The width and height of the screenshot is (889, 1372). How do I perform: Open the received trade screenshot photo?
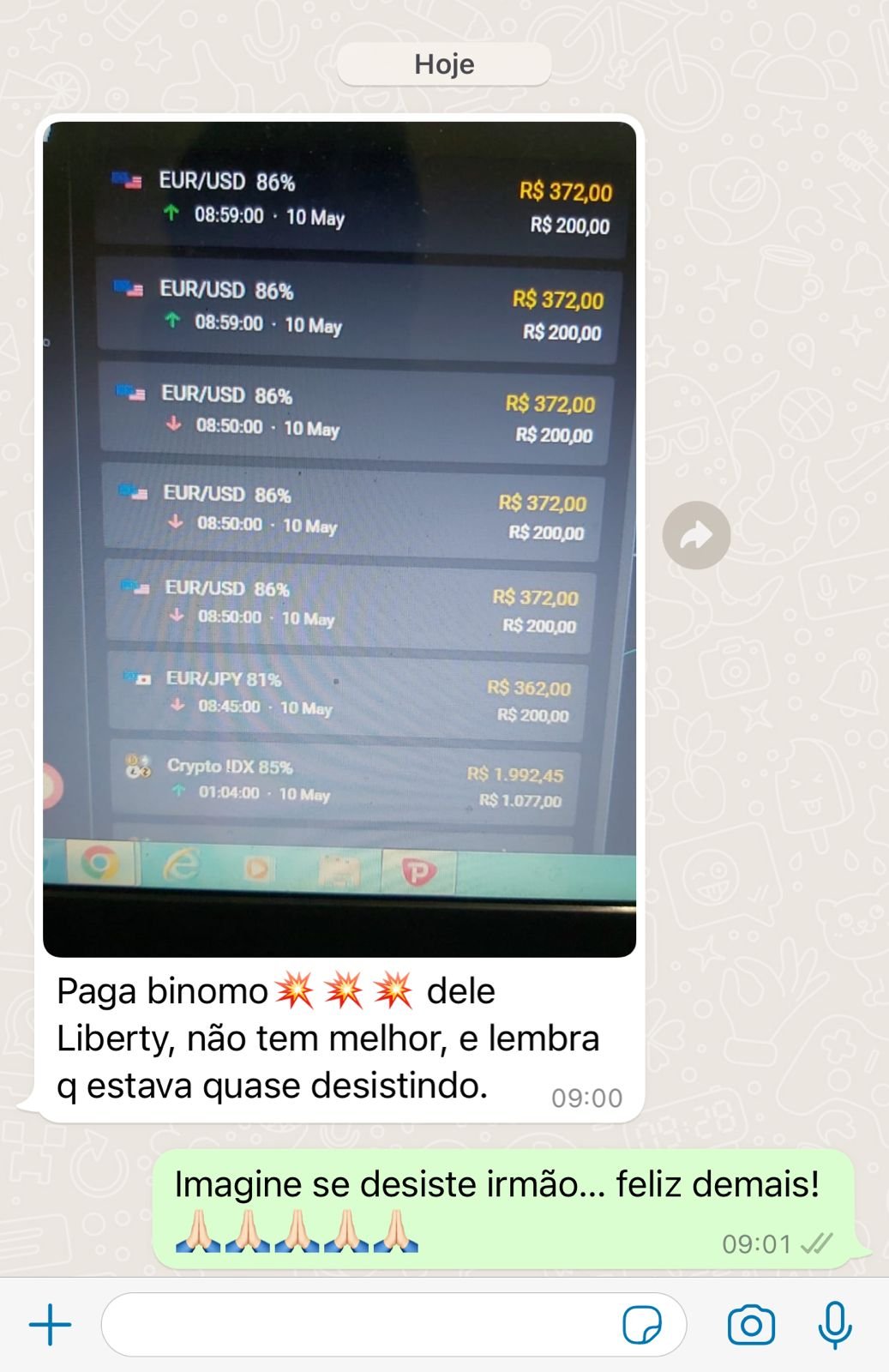pyautogui.click(x=339, y=539)
